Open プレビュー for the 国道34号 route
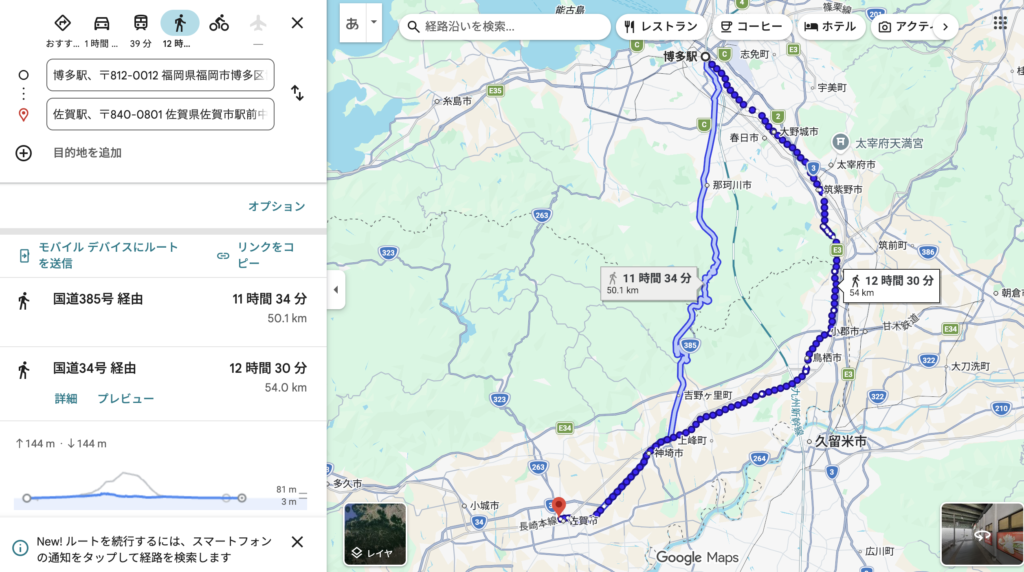This screenshot has width=1024, height=572. [x=125, y=398]
